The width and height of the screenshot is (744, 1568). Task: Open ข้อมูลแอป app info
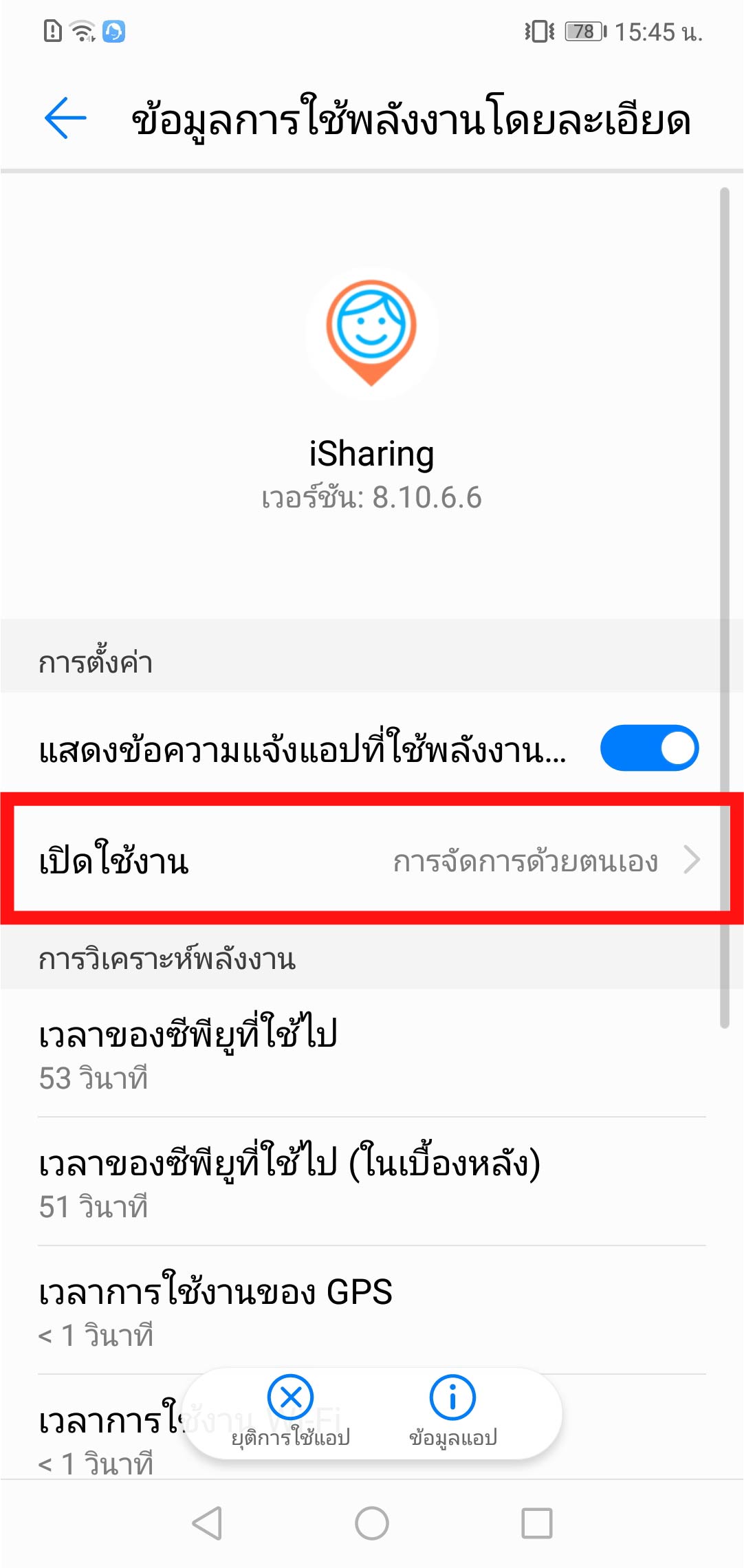click(x=452, y=1410)
